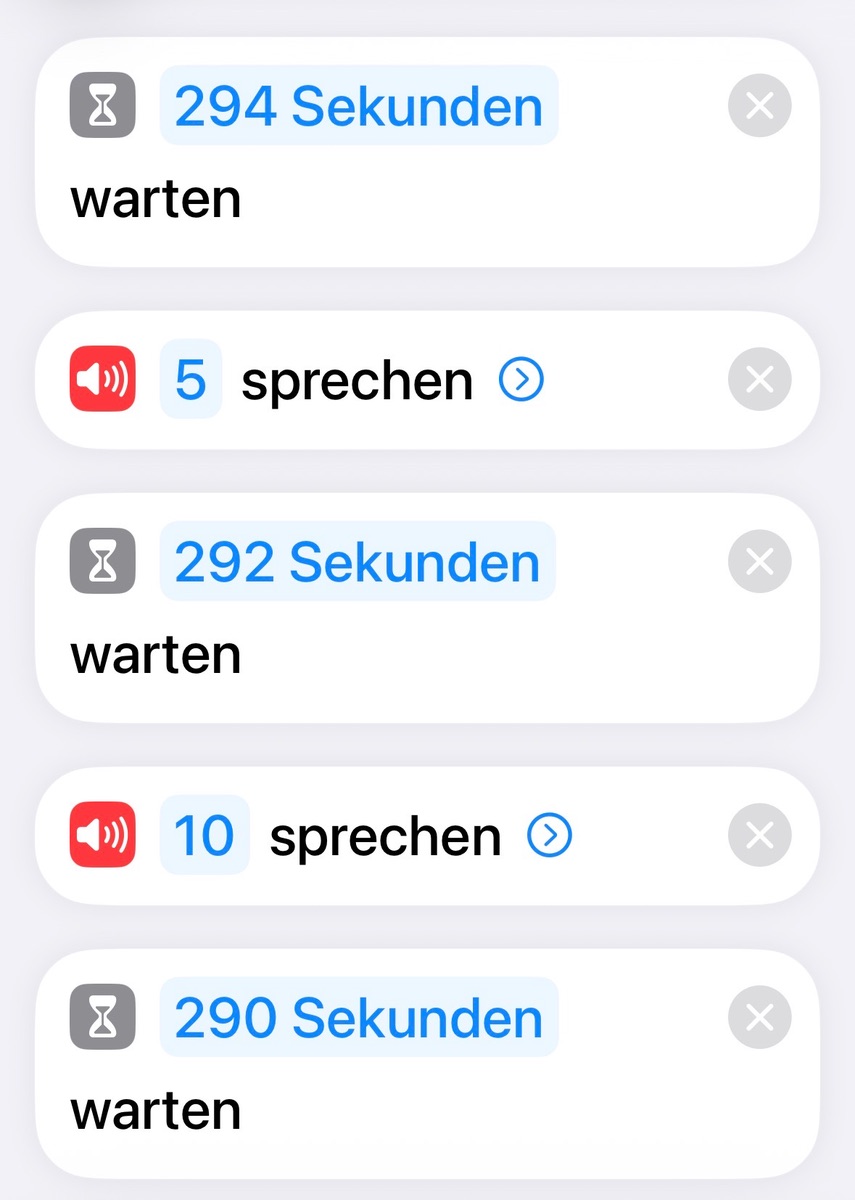The image size is (855, 1200).
Task: Adjust the 290 Sekunden wait duration
Action: point(358,1018)
